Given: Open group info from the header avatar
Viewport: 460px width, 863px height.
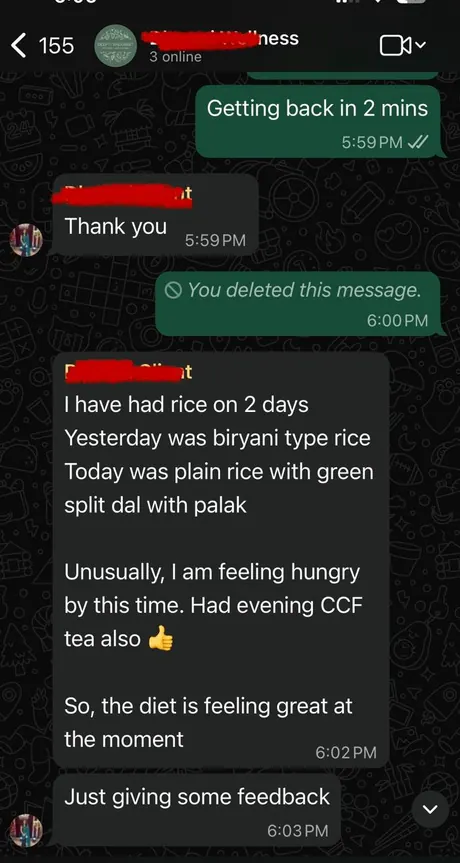Looking at the screenshot, I should coord(115,46).
